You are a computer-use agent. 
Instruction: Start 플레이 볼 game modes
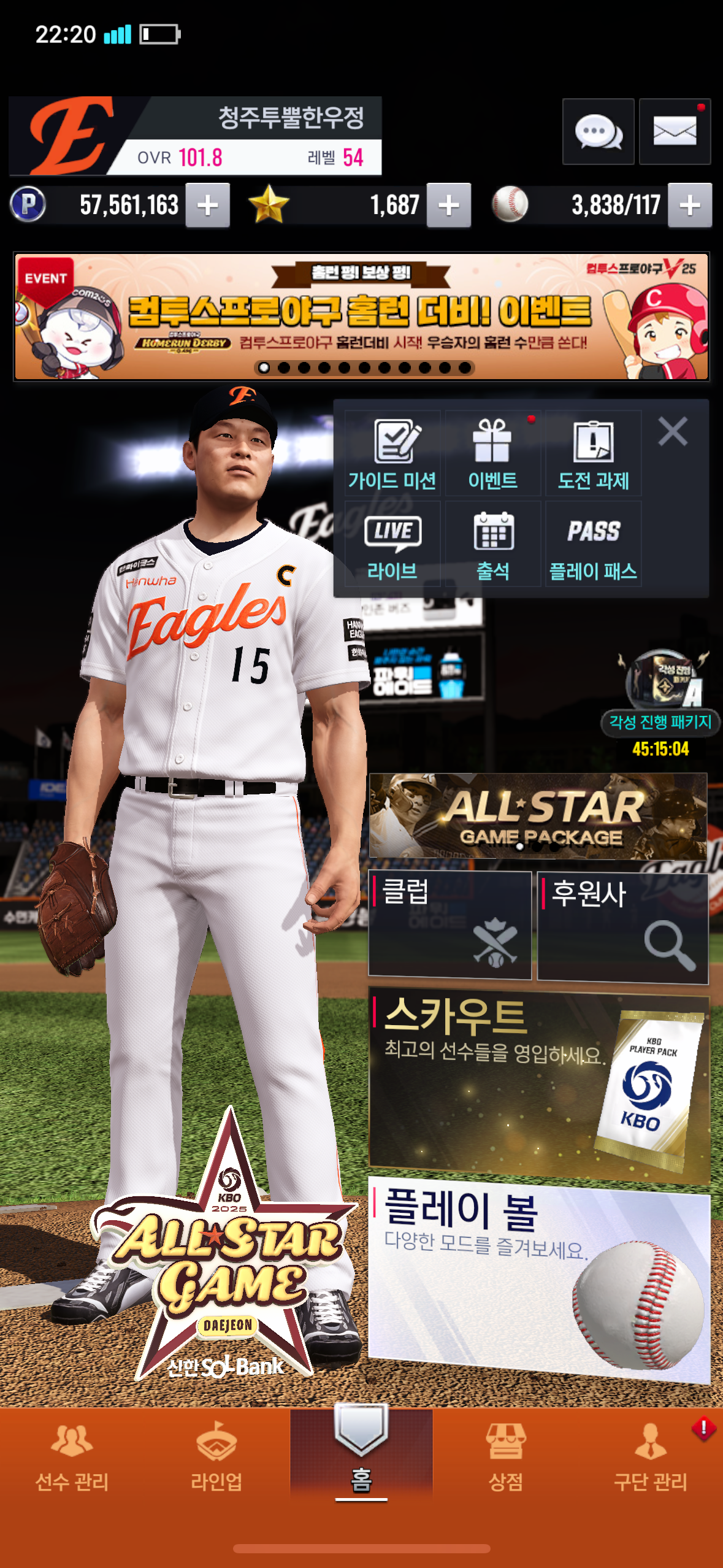click(538, 1279)
